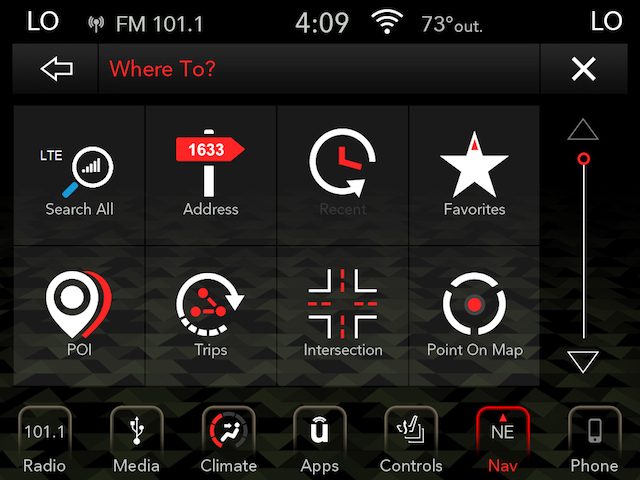Go back using the left arrow
640x480 pixels.
click(57, 69)
